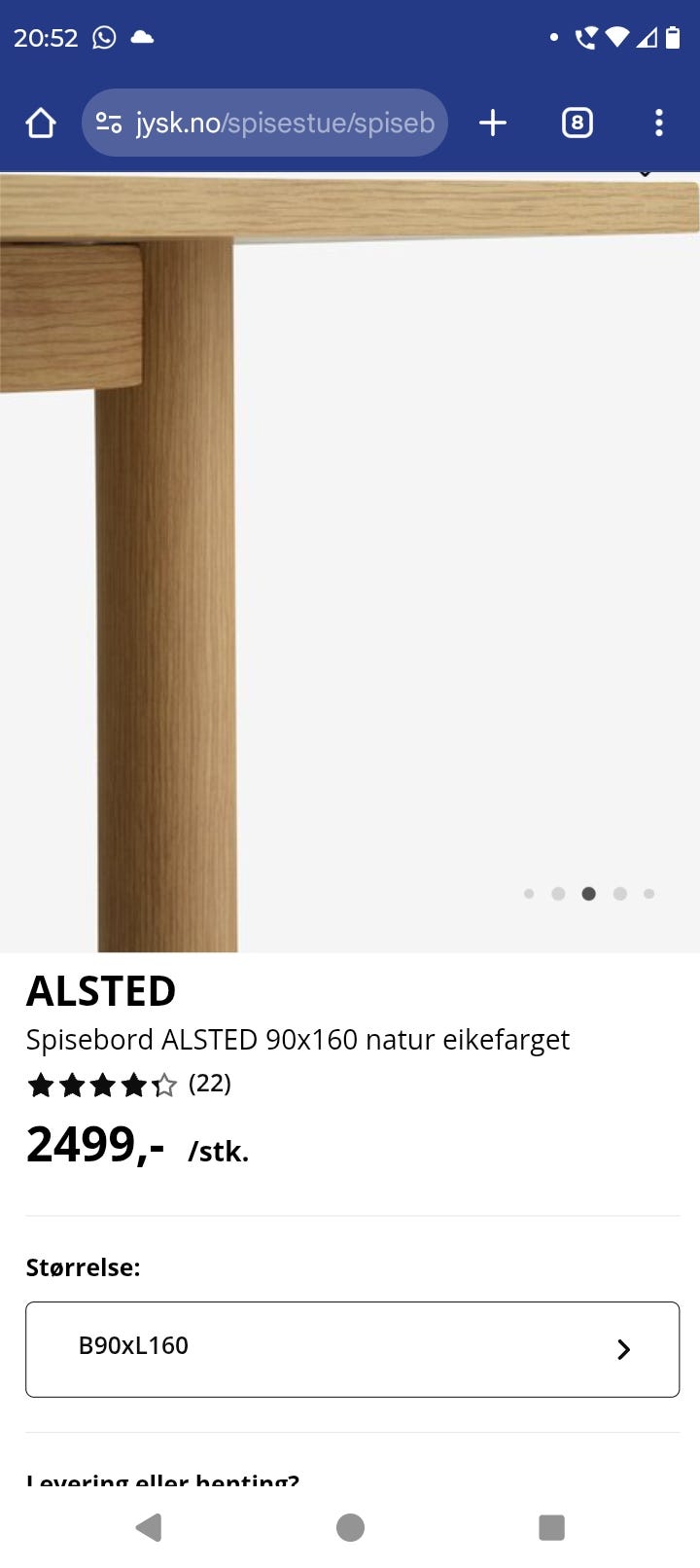700x1568 pixels.
Task: Expand the Størrelse B90xL160 selector
Action: tap(352, 1349)
